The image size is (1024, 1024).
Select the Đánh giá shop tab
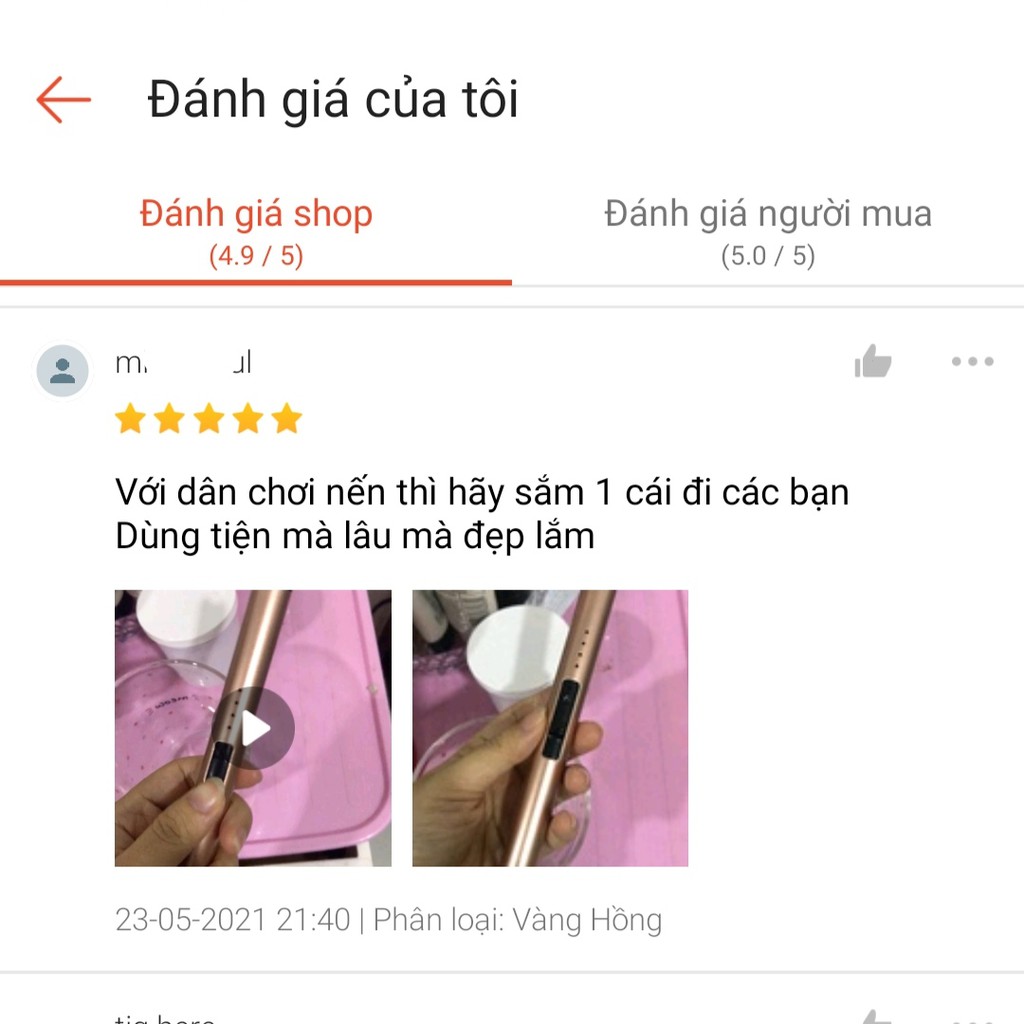point(256,232)
